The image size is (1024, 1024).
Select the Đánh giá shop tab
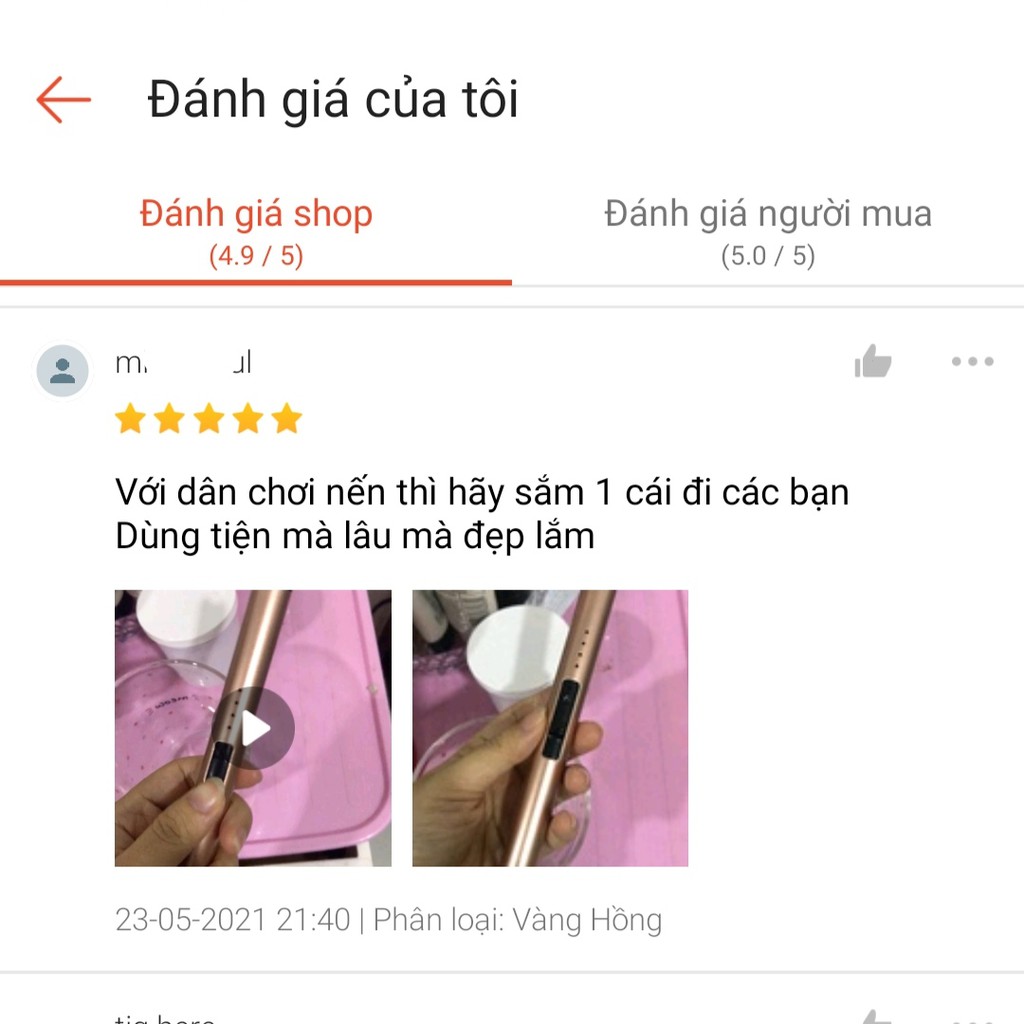point(256,232)
